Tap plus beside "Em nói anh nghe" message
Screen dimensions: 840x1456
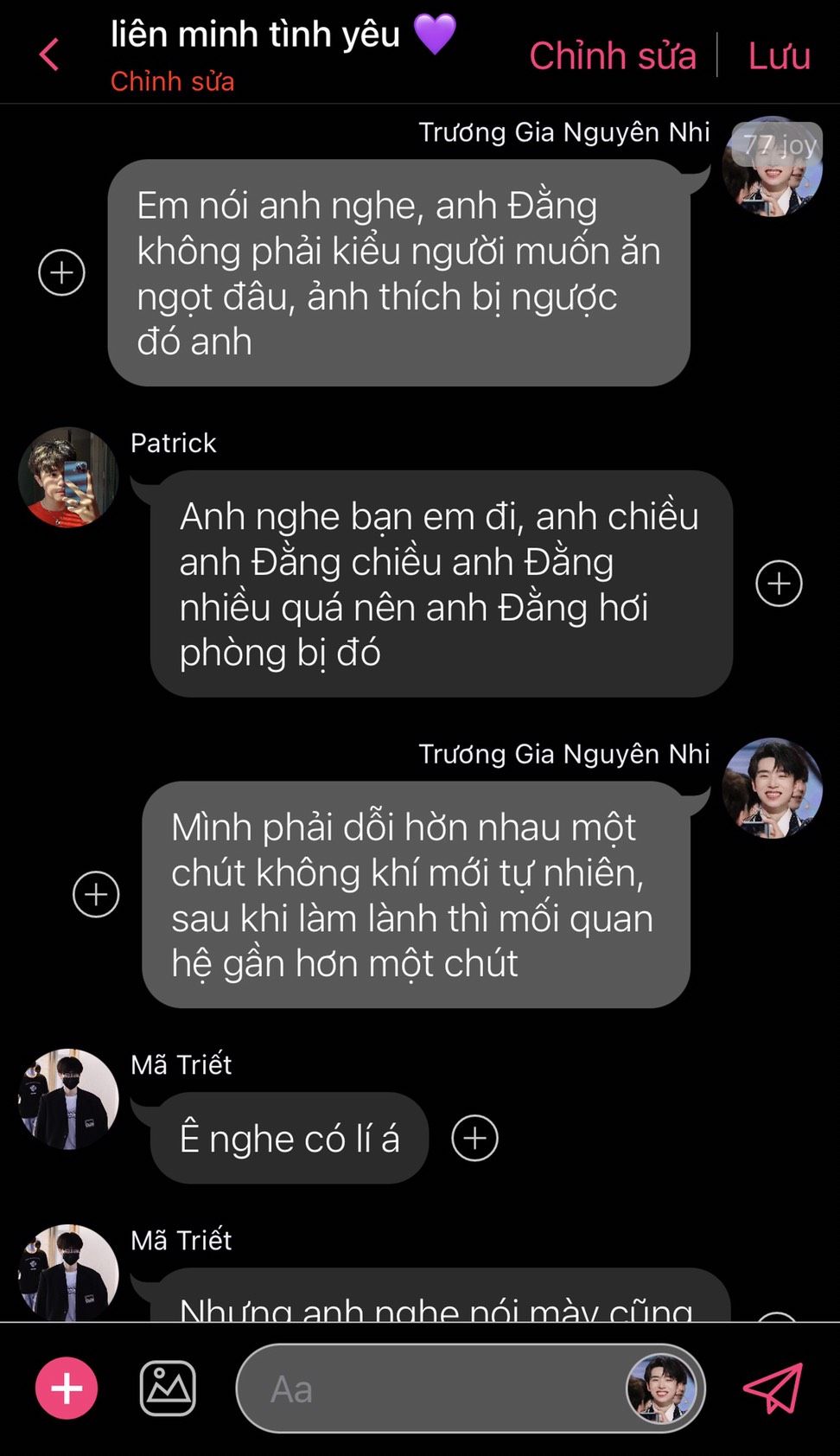pyautogui.click(x=61, y=272)
